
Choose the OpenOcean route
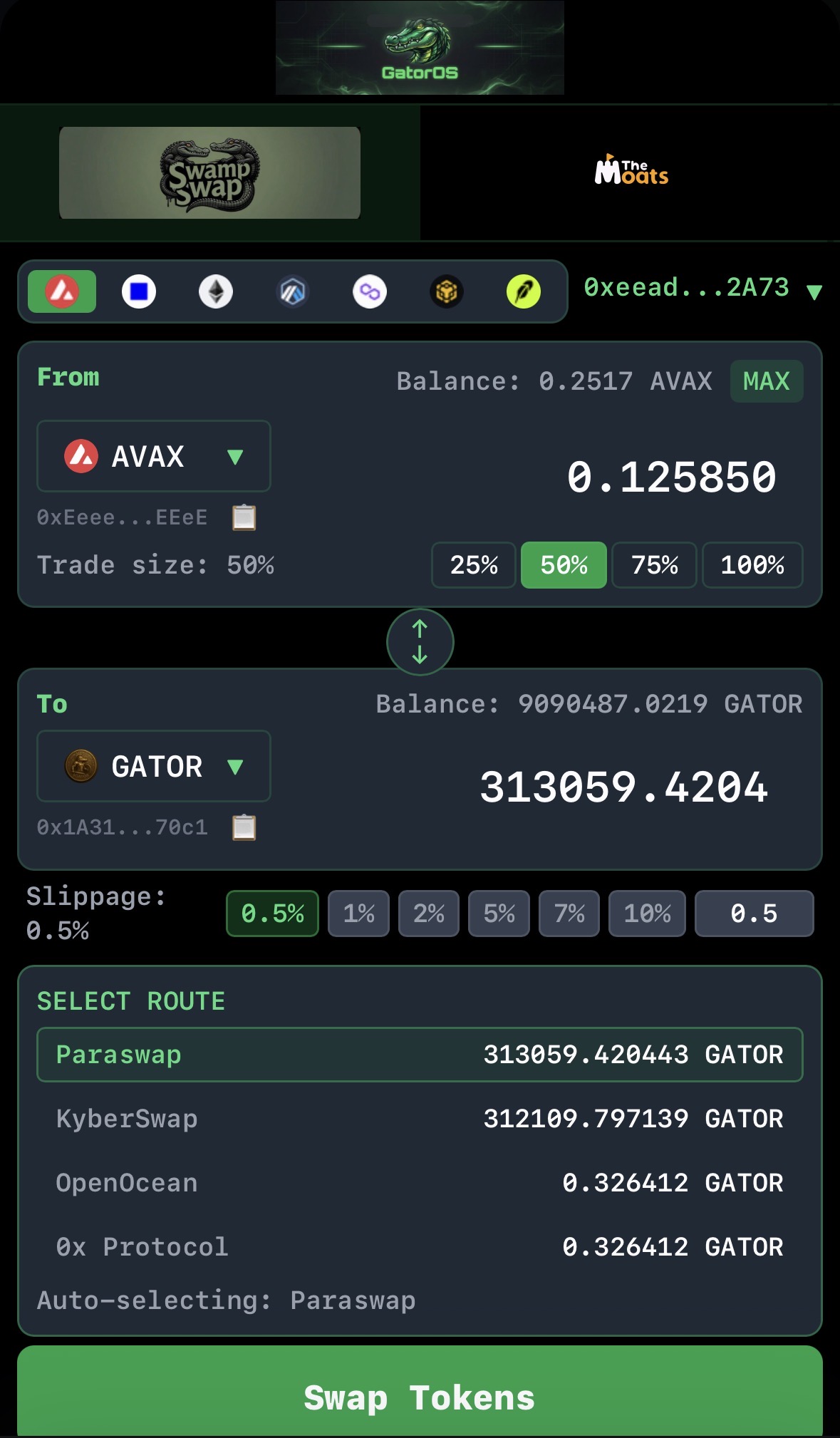coord(420,1183)
